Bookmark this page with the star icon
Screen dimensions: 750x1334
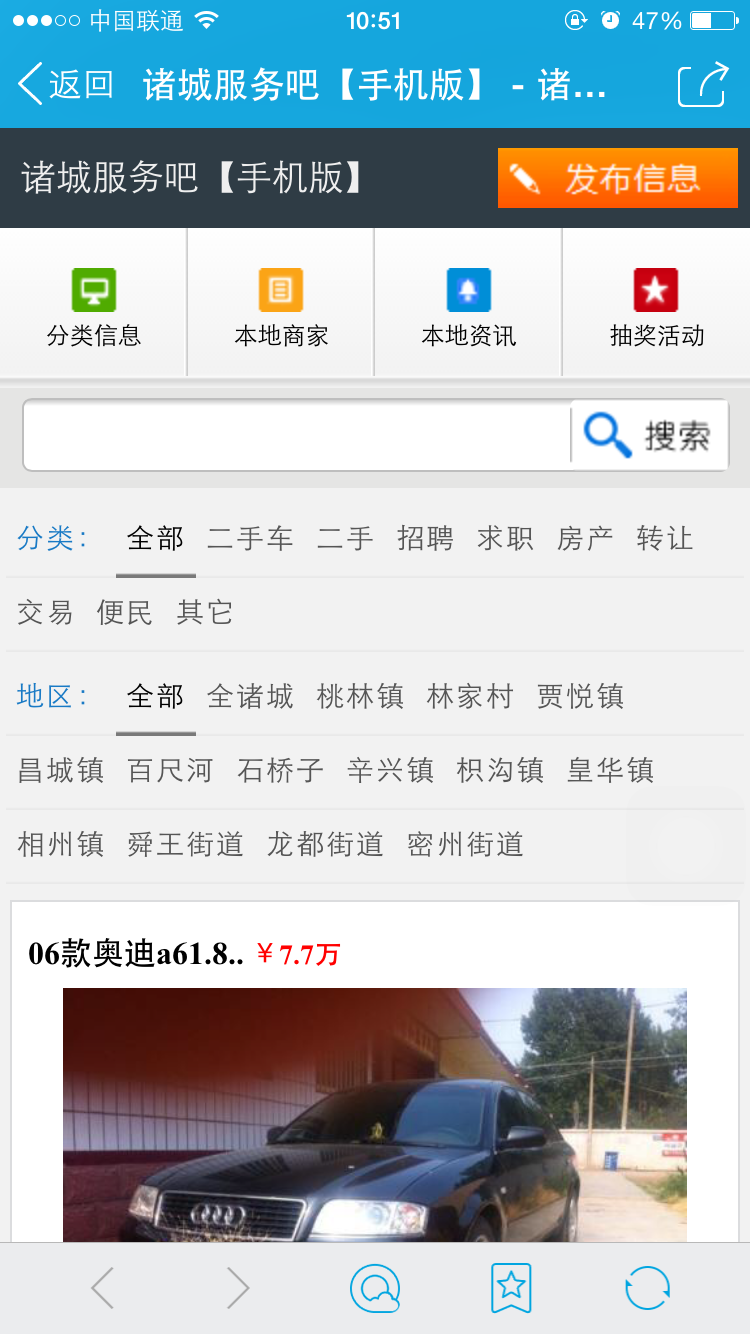[x=511, y=1288]
